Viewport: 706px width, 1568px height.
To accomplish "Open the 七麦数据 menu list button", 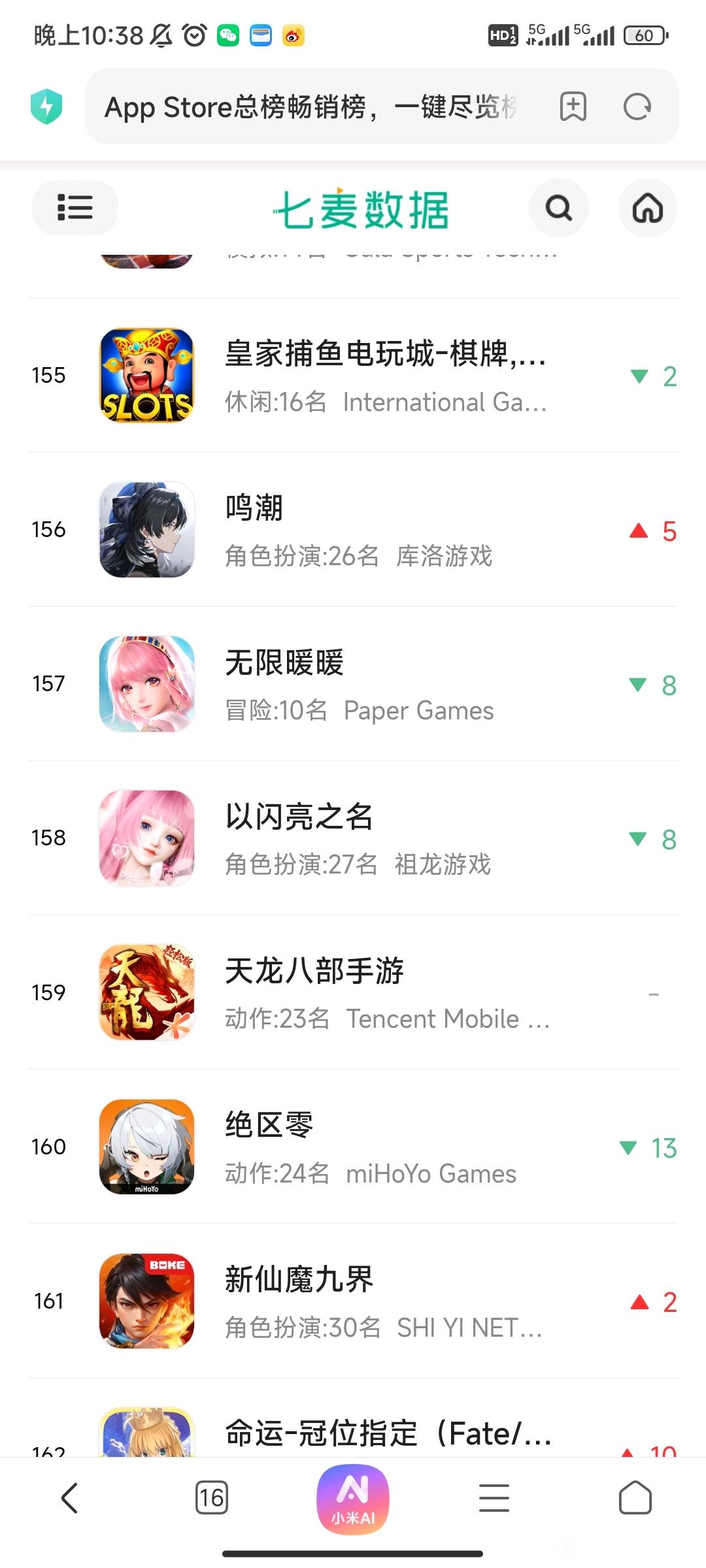I will [75, 208].
